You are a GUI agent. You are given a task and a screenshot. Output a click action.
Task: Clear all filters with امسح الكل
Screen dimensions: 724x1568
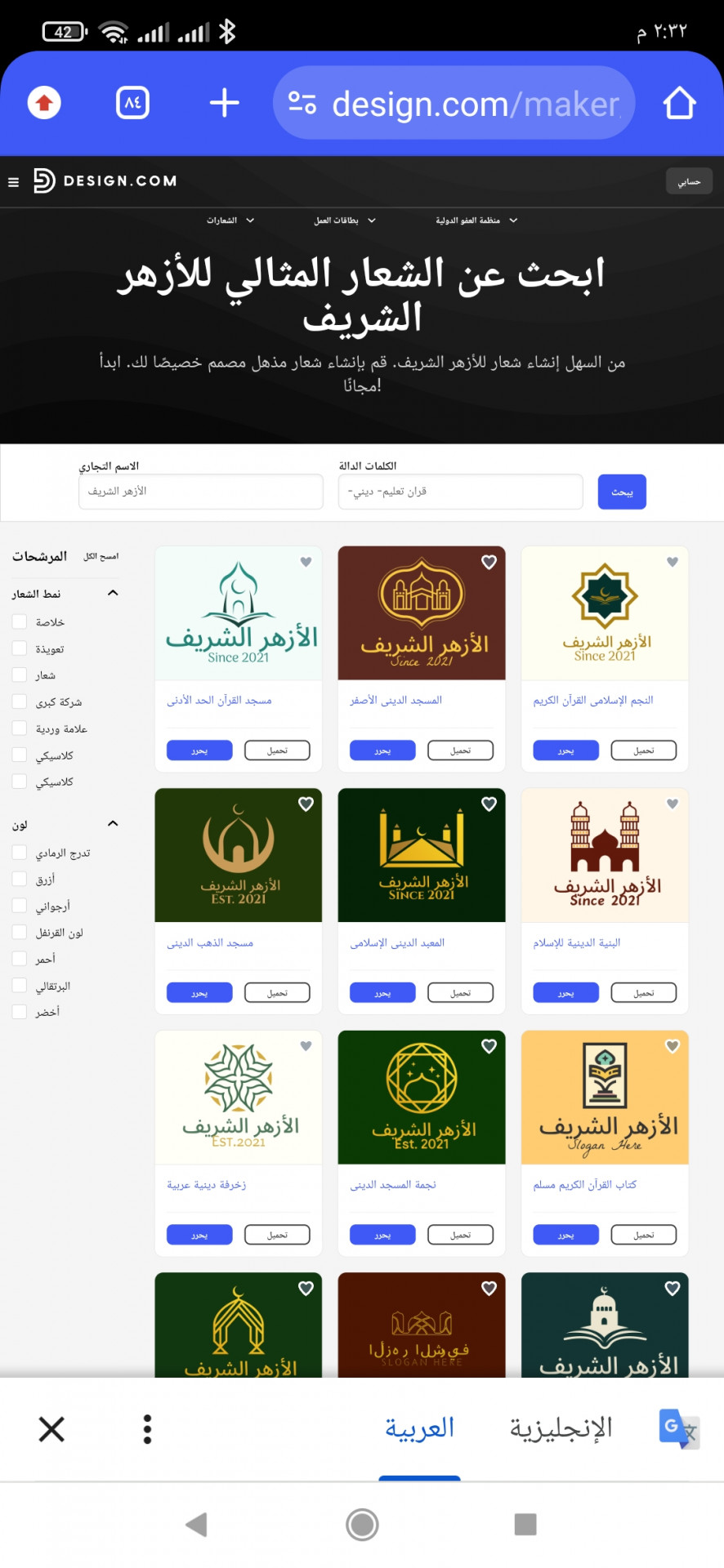click(101, 556)
